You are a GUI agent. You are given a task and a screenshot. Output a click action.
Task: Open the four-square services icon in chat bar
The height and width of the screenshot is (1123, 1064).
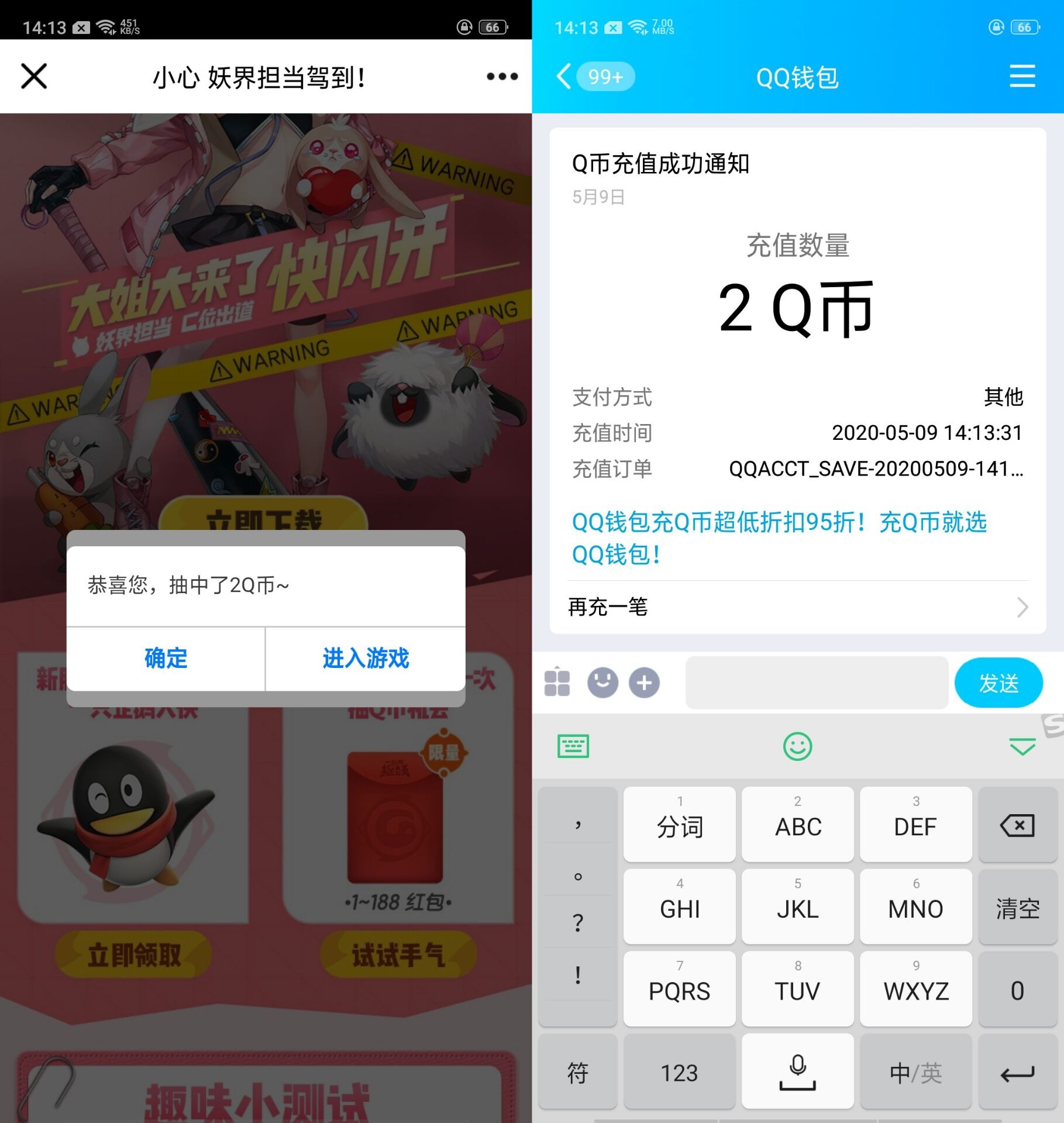tap(557, 683)
